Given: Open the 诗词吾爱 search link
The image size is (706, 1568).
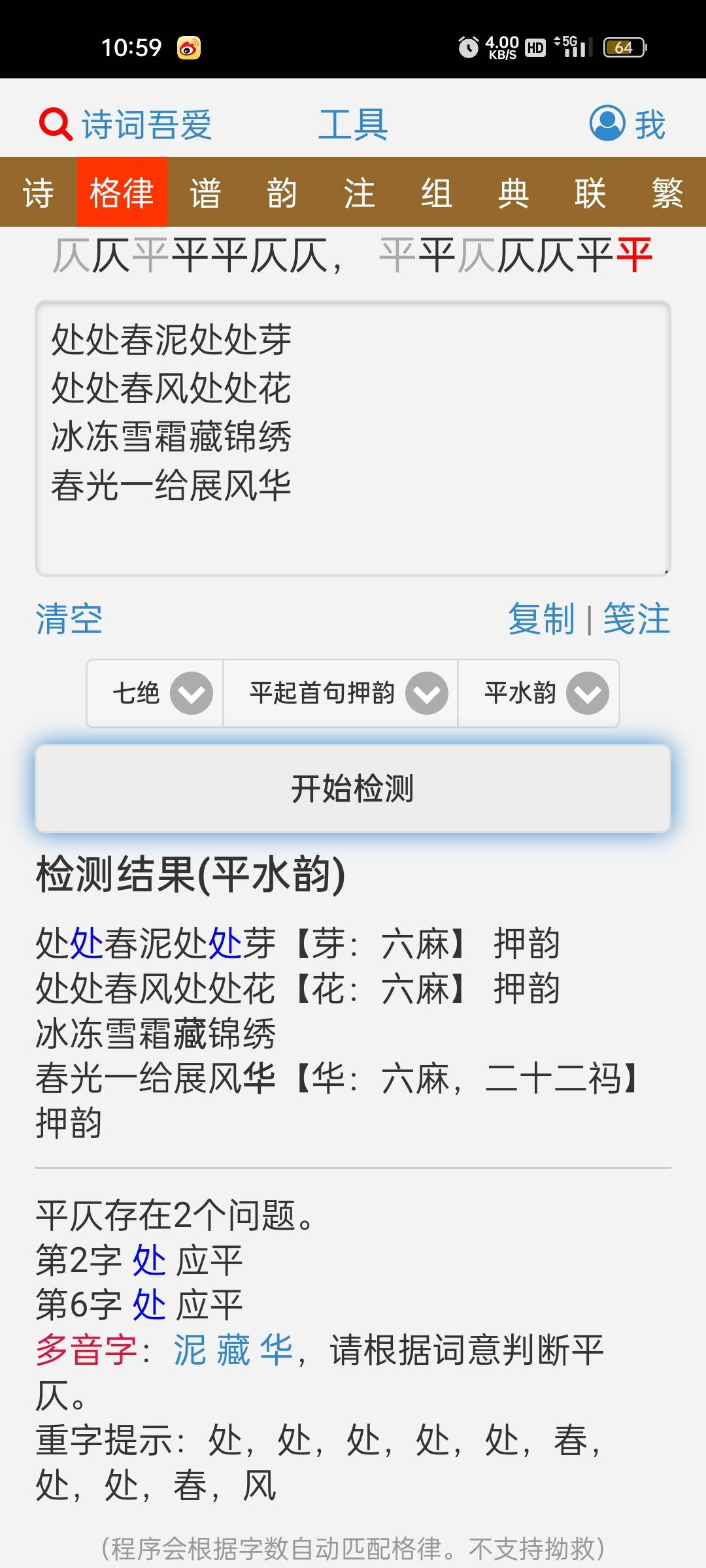Looking at the screenshot, I should [127, 124].
